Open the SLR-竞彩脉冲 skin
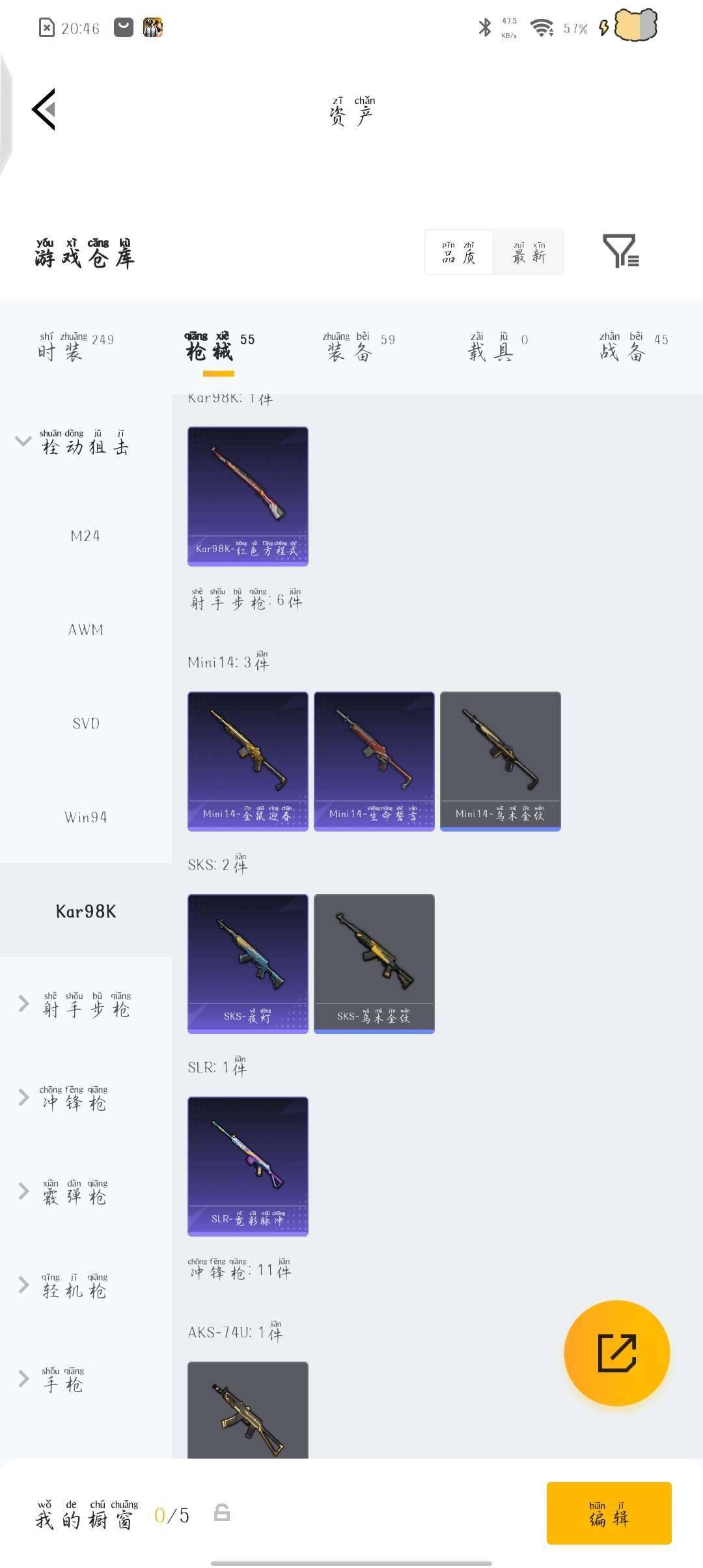The width and height of the screenshot is (703, 1568). pos(247,1166)
